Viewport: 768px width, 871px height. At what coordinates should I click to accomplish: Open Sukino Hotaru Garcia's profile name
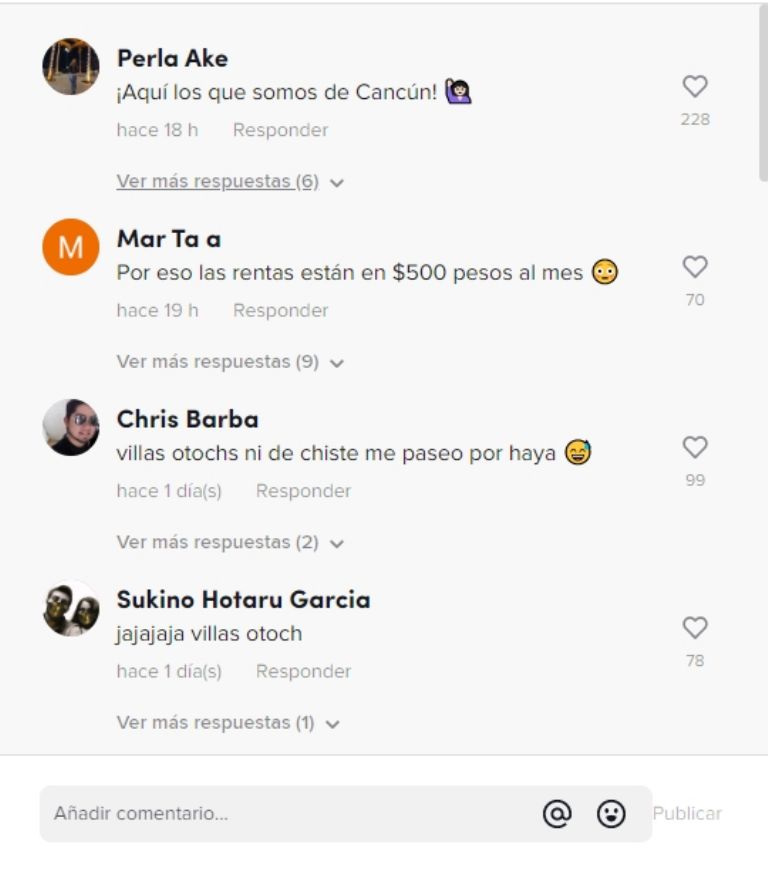click(x=243, y=600)
